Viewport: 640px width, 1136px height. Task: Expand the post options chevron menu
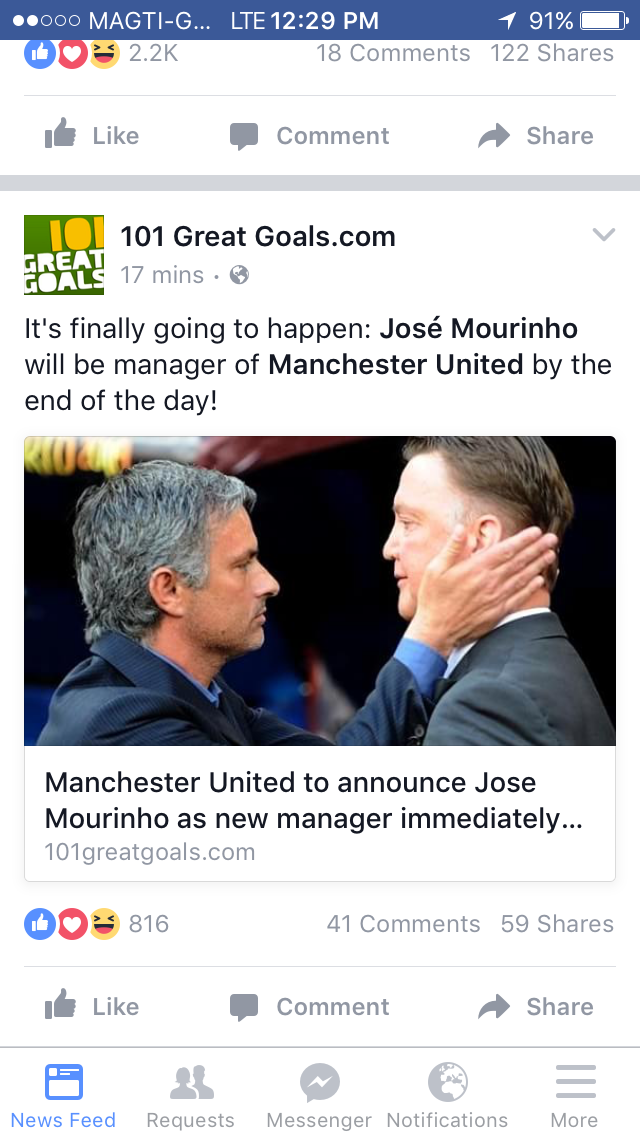(603, 235)
